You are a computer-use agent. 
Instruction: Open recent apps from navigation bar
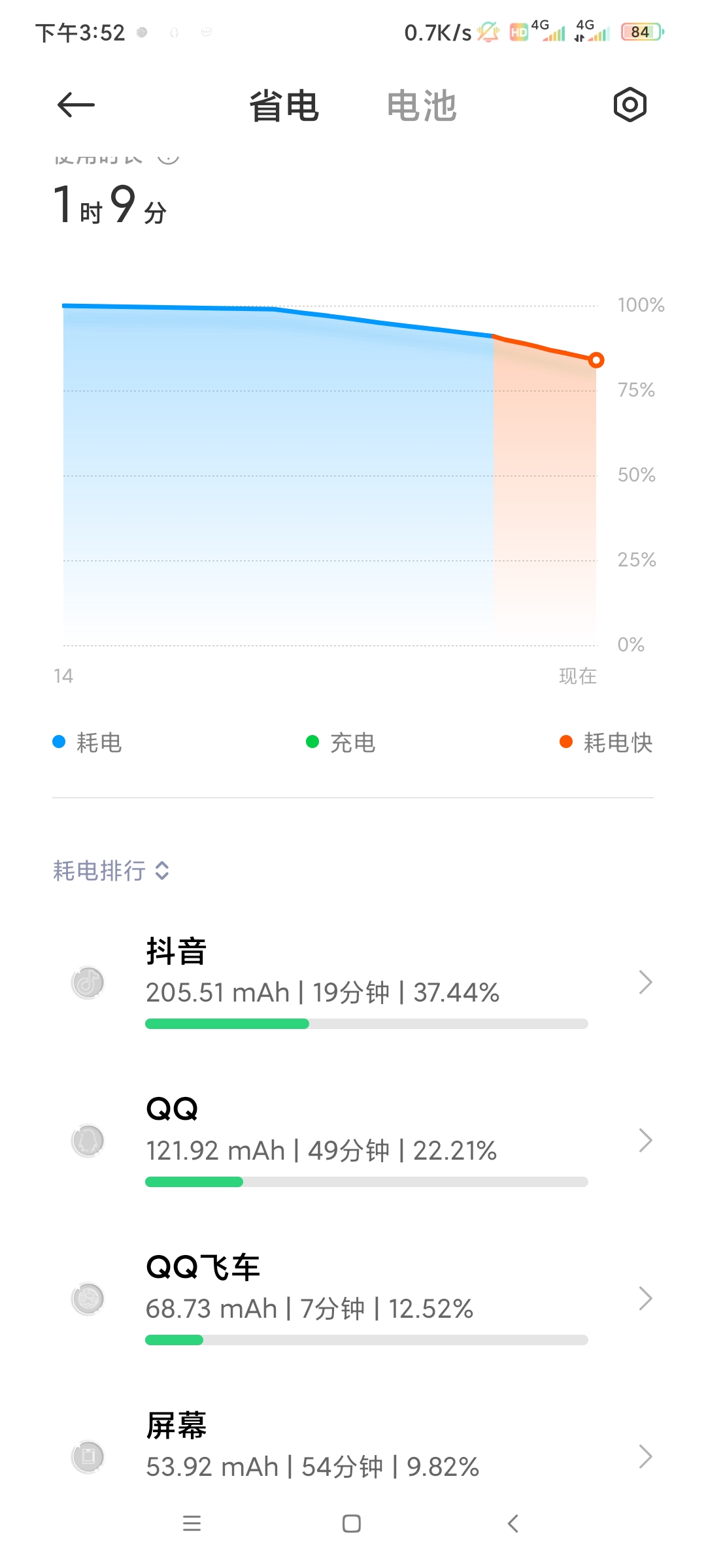tap(192, 1524)
